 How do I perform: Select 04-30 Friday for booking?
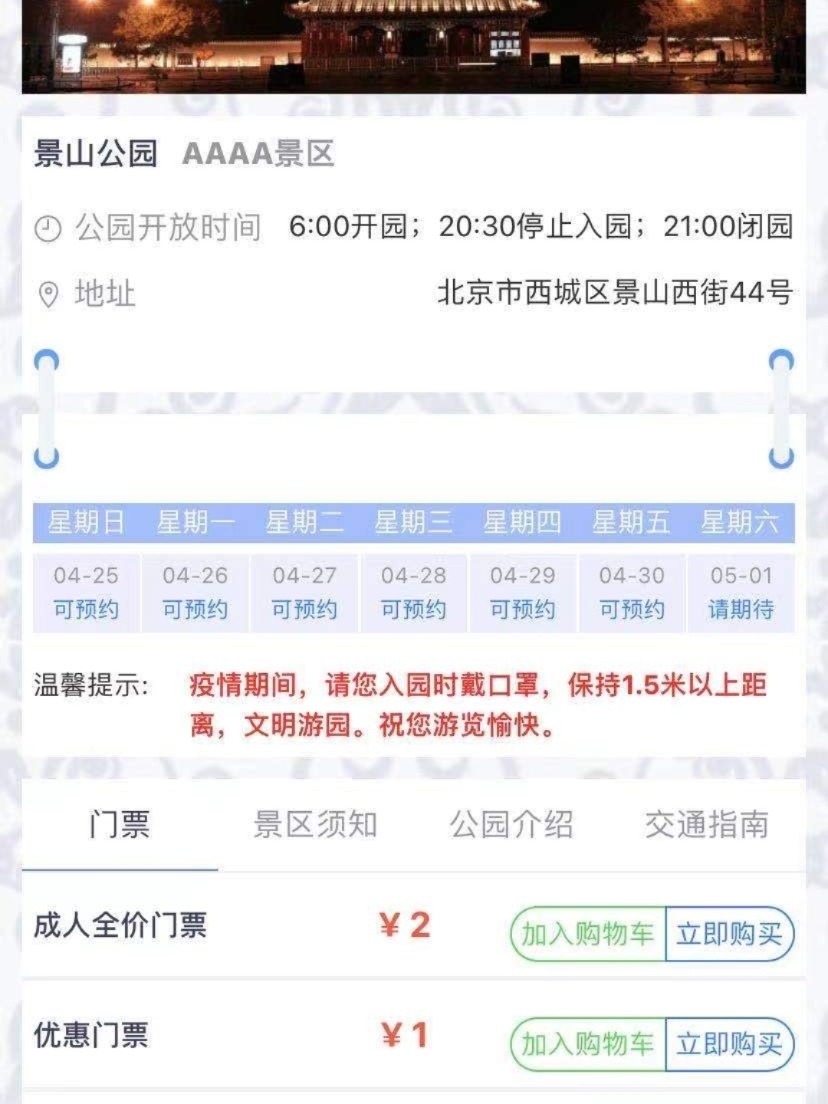(x=631, y=592)
